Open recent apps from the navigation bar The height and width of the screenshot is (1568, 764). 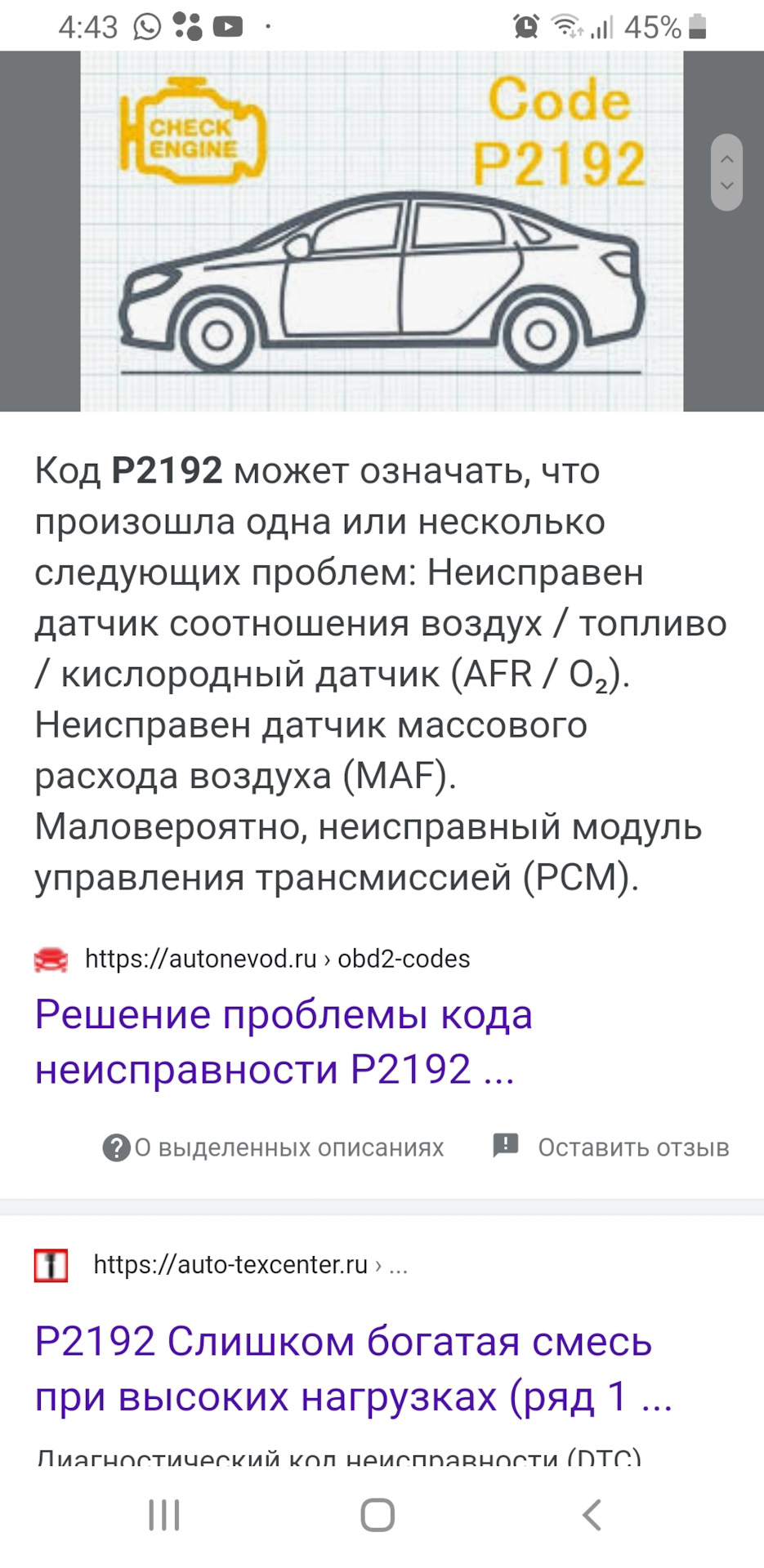(x=164, y=1515)
